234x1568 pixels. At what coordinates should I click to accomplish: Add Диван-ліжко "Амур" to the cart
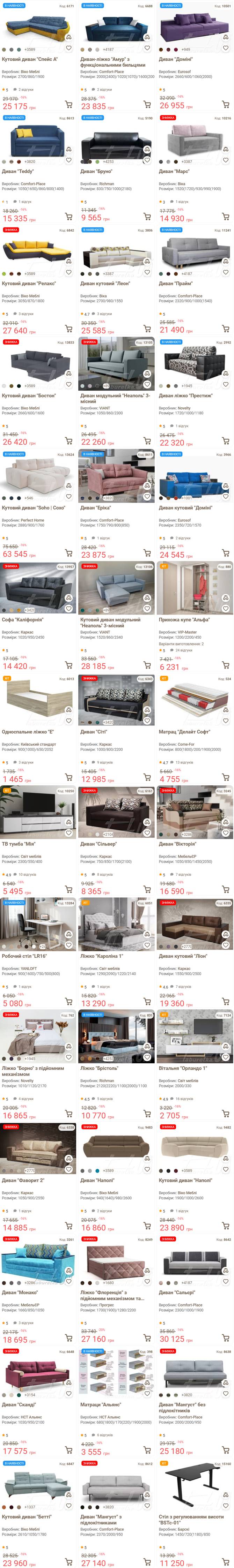coord(147,104)
